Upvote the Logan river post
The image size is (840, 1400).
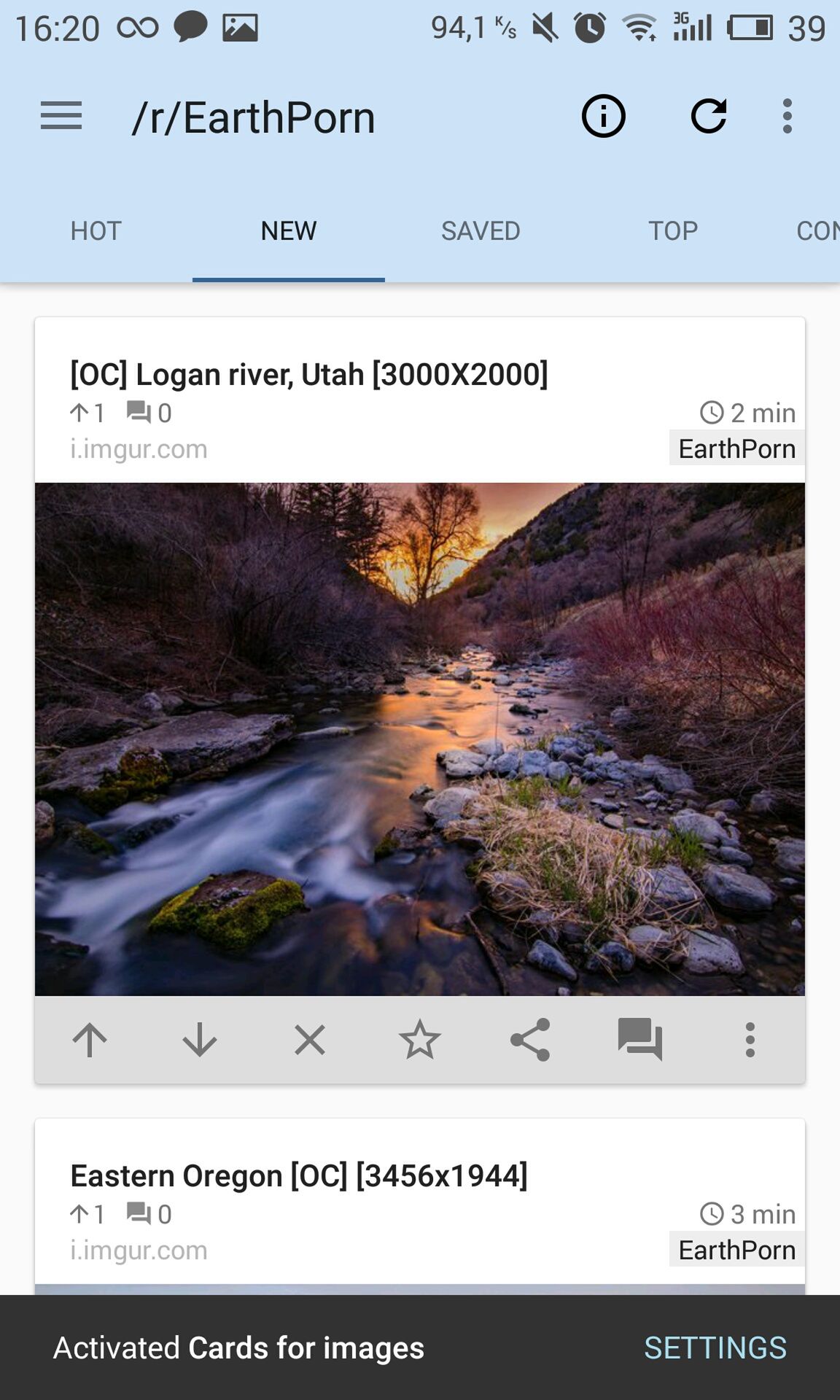[90, 1040]
